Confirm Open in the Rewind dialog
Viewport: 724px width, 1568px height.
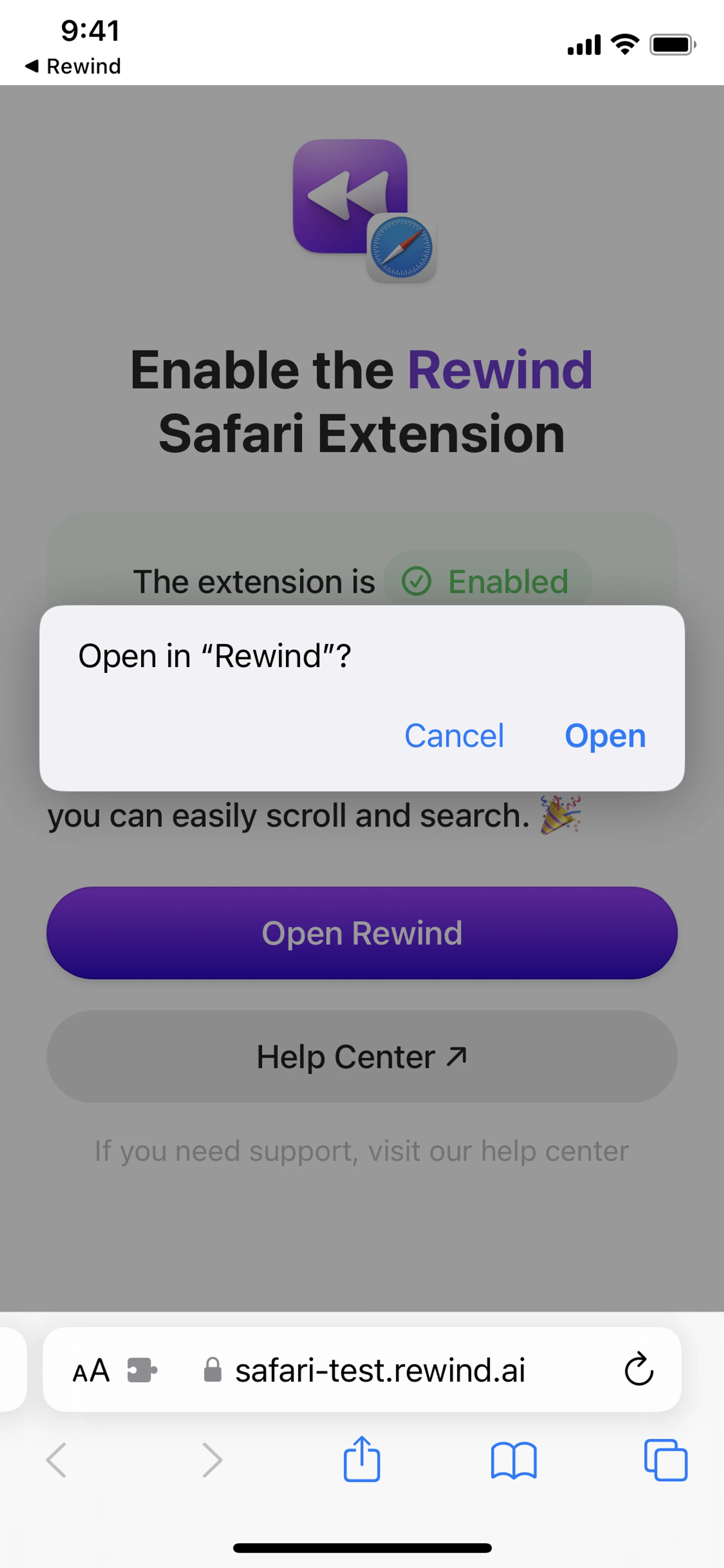tap(605, 736)
